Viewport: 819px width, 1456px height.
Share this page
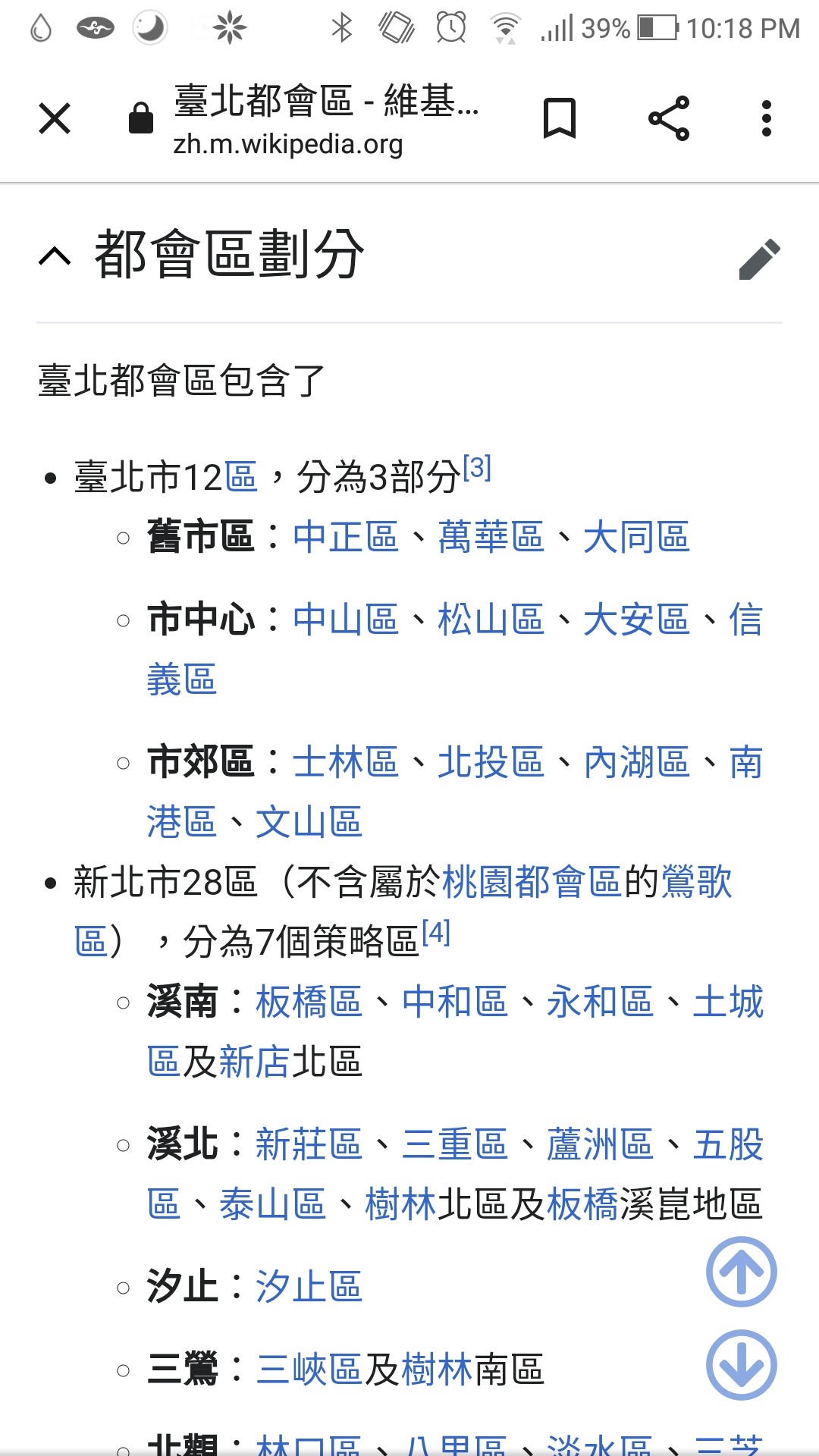tap(669, 118)
